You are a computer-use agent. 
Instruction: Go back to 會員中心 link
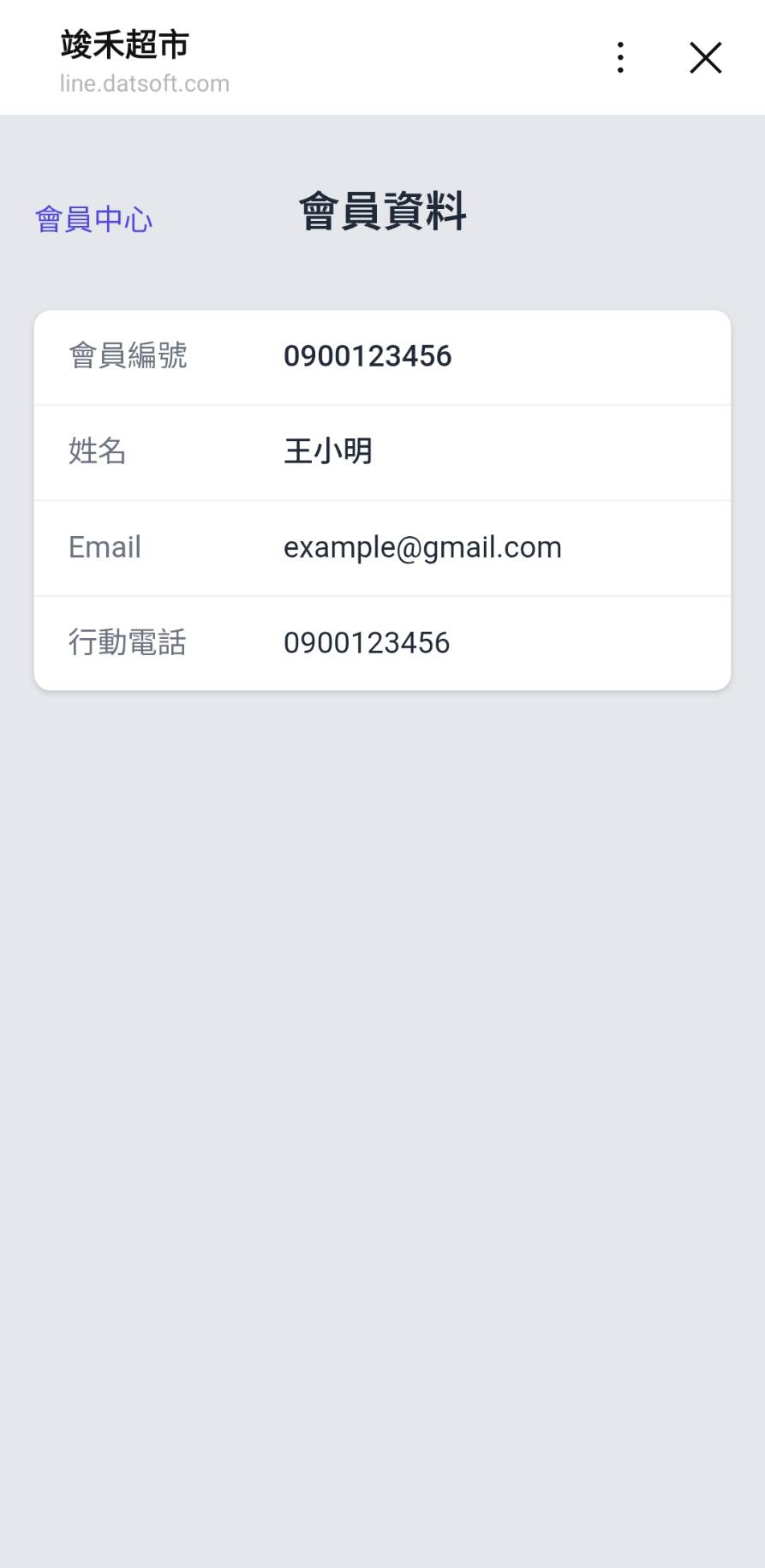coord(93,219)
